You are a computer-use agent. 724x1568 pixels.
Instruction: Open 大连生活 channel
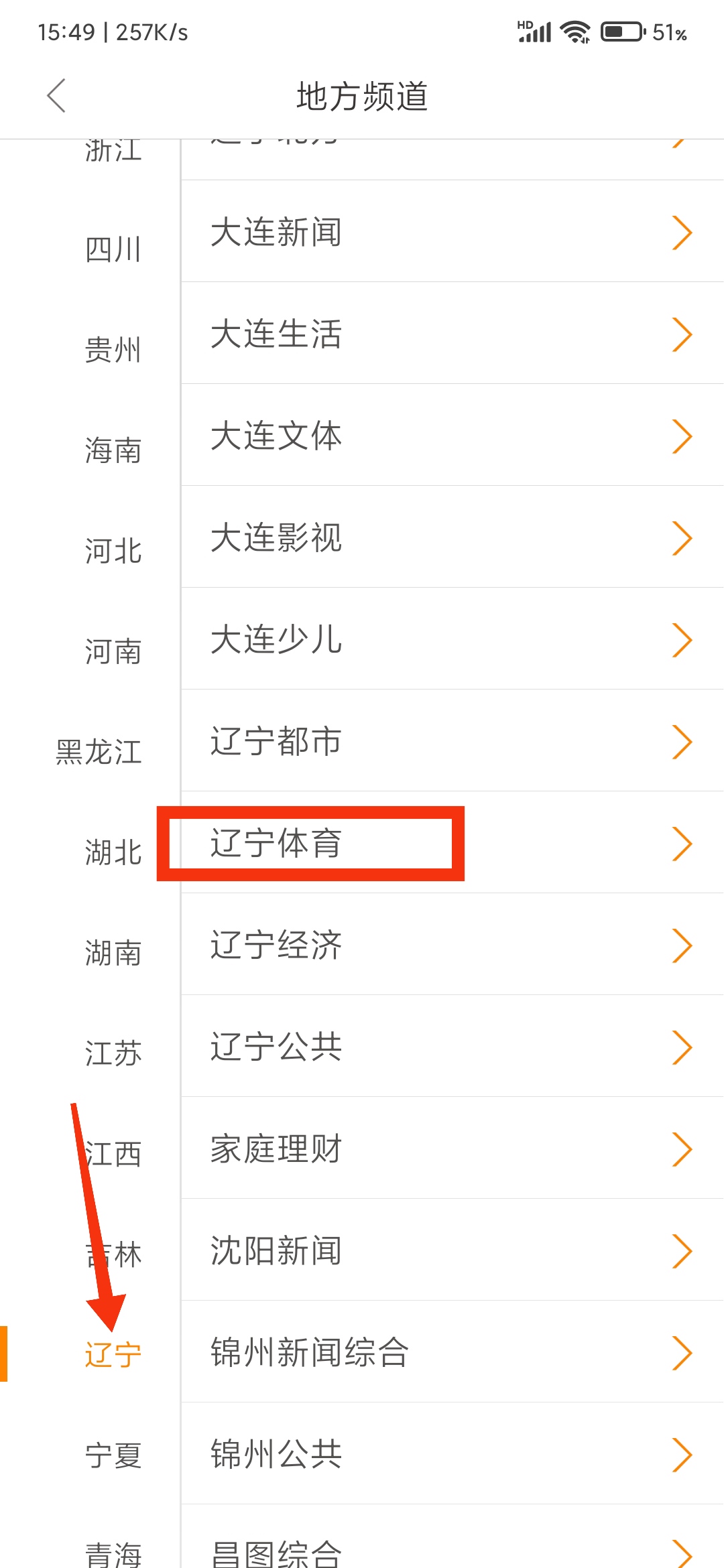[x=452, y=333]
